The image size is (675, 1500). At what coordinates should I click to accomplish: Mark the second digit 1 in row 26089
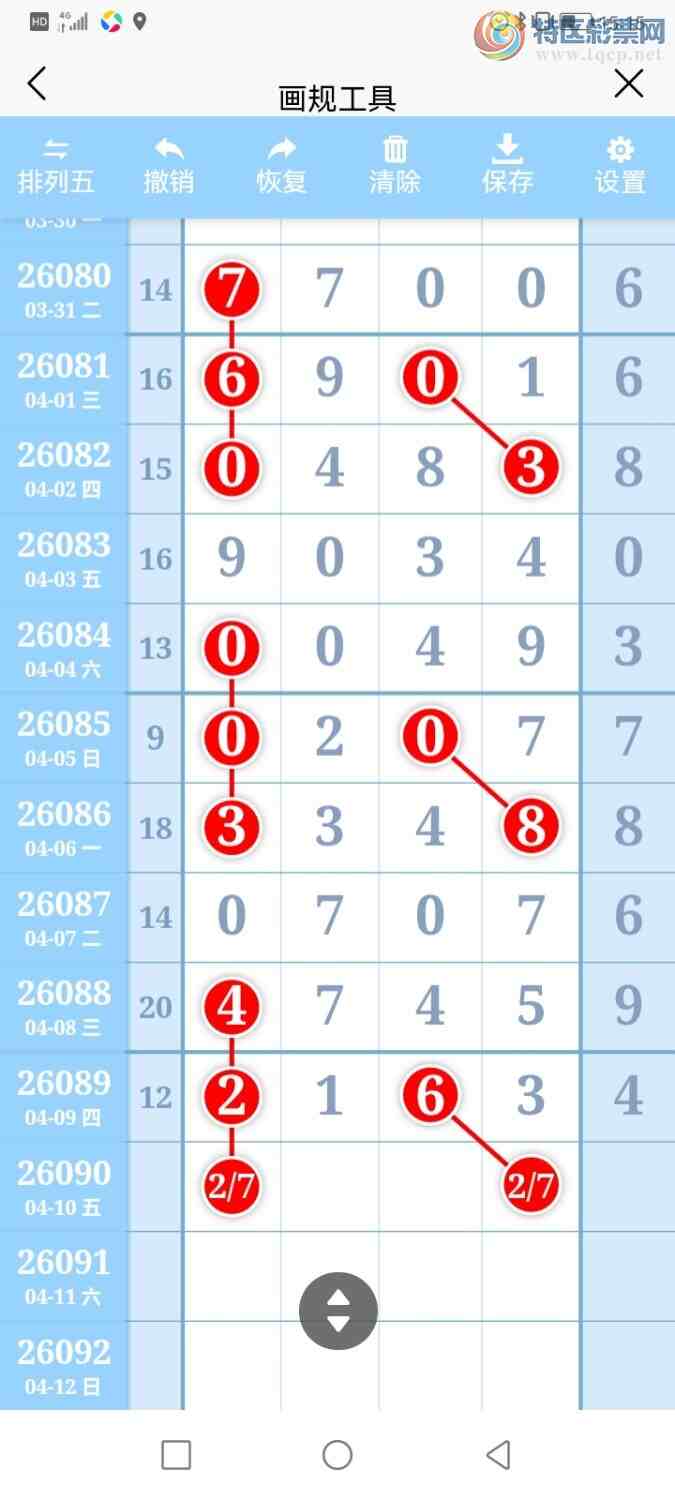click(329, 1097)
